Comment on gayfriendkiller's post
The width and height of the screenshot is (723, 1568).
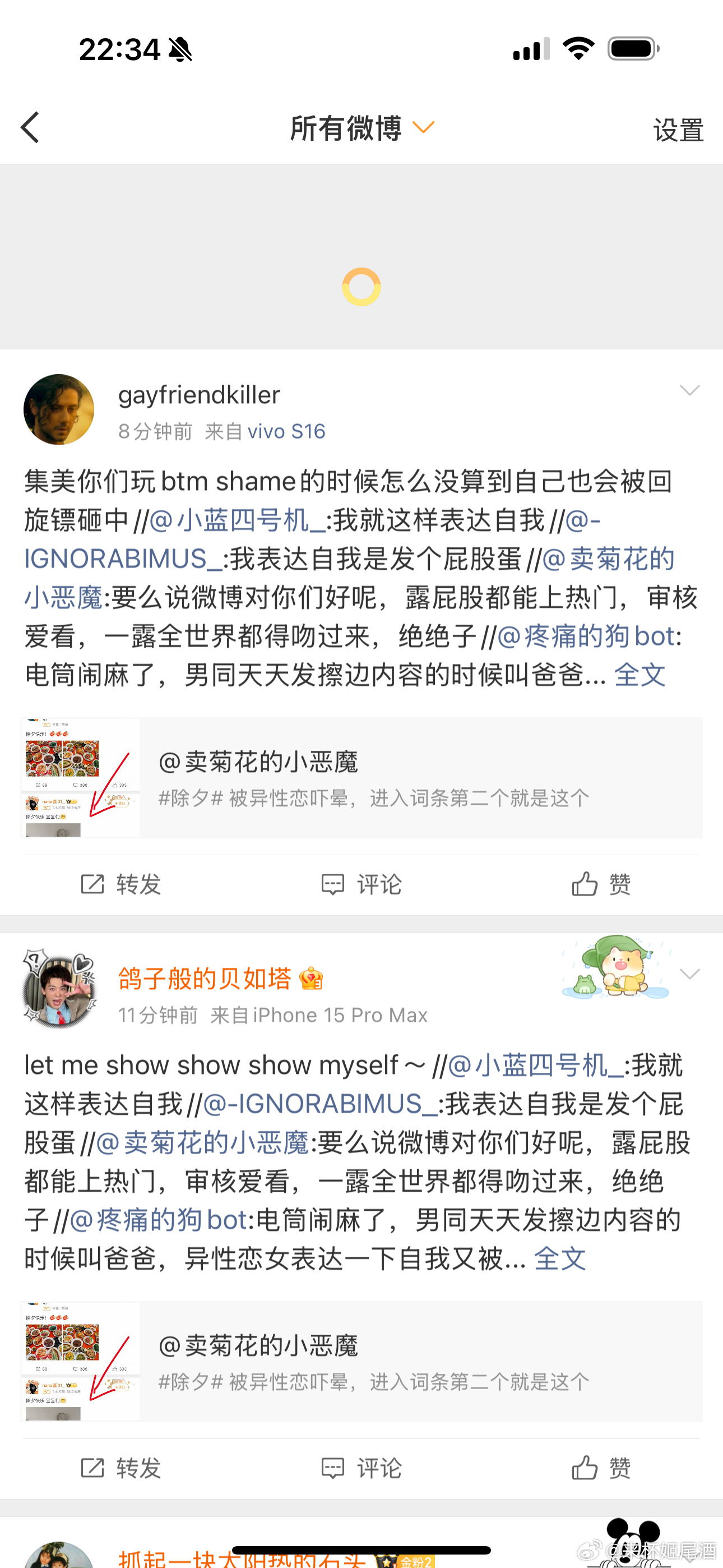361,884
